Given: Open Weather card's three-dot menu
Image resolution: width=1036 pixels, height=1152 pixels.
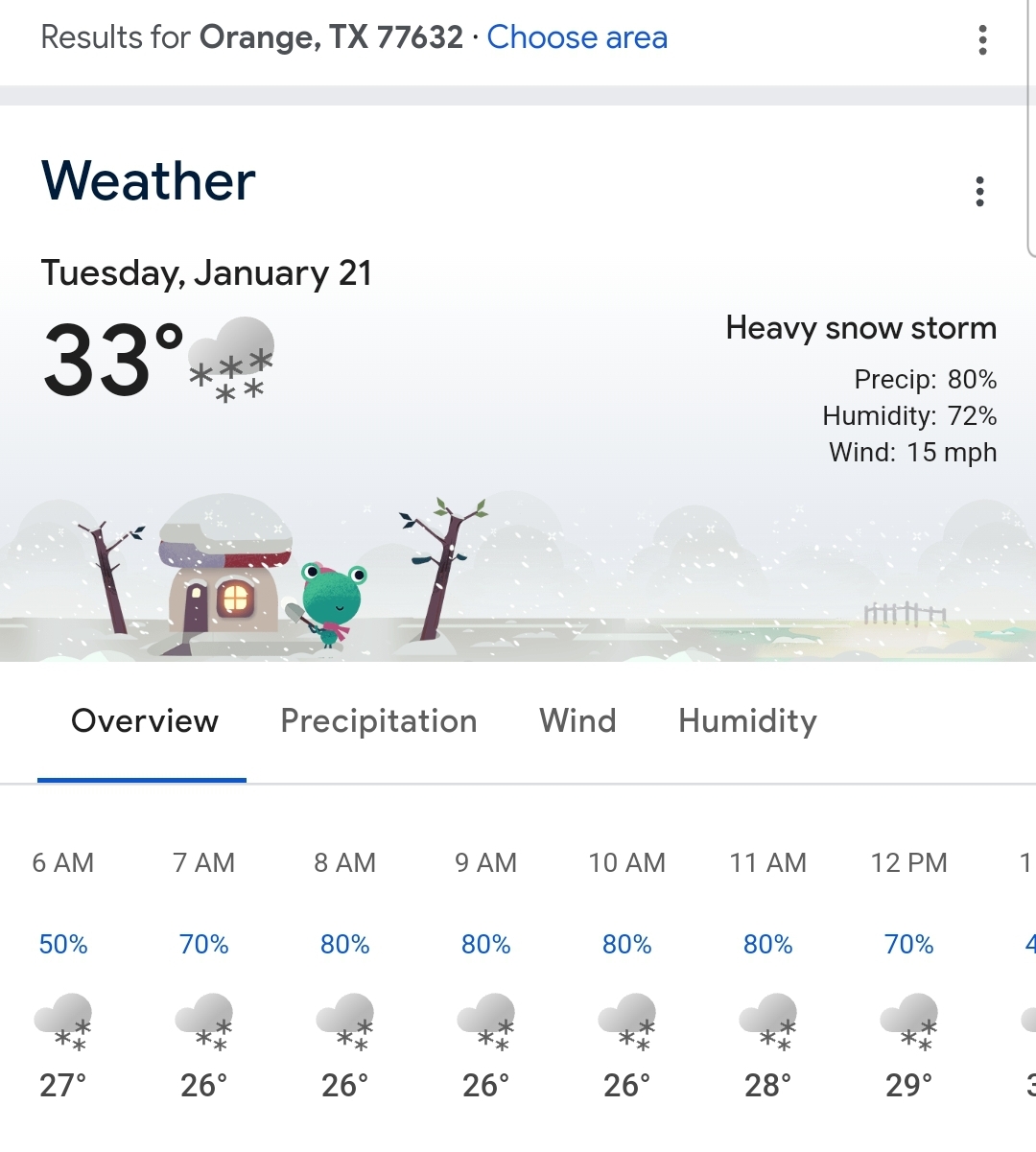Looking at the screenshot, I should point(979,191).
